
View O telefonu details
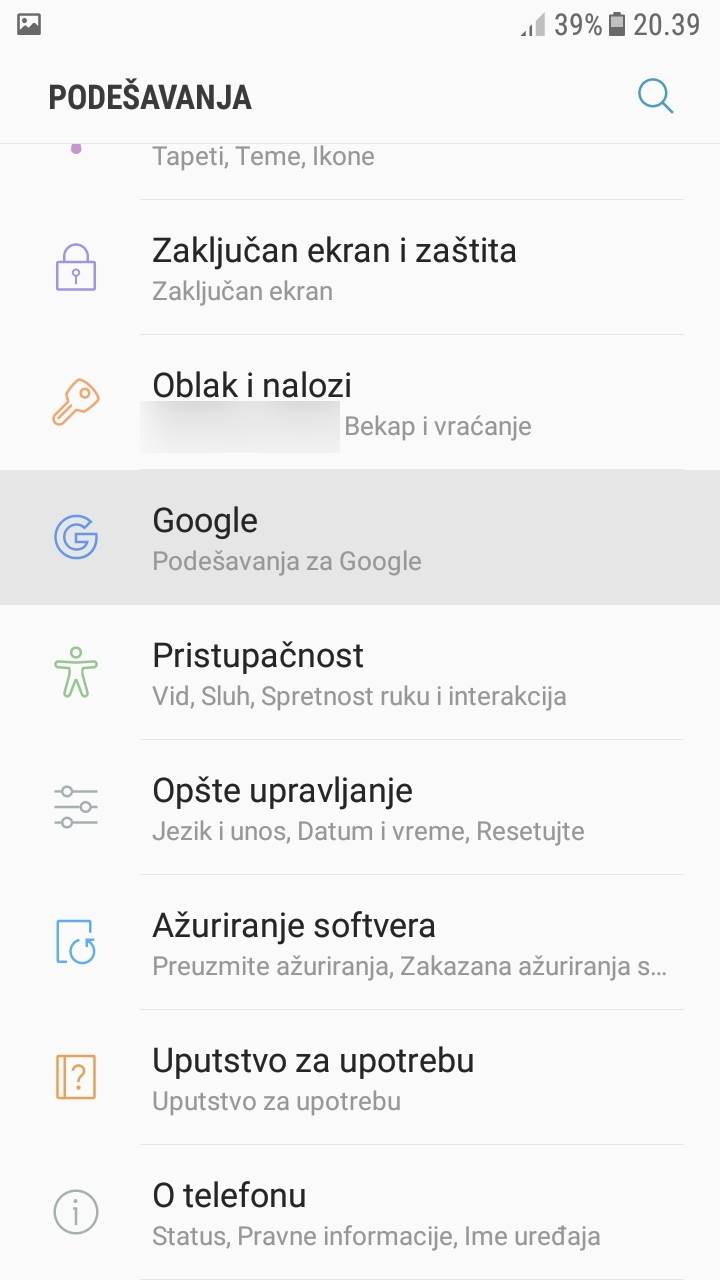pyautogui.click(x=360, y=1213)
